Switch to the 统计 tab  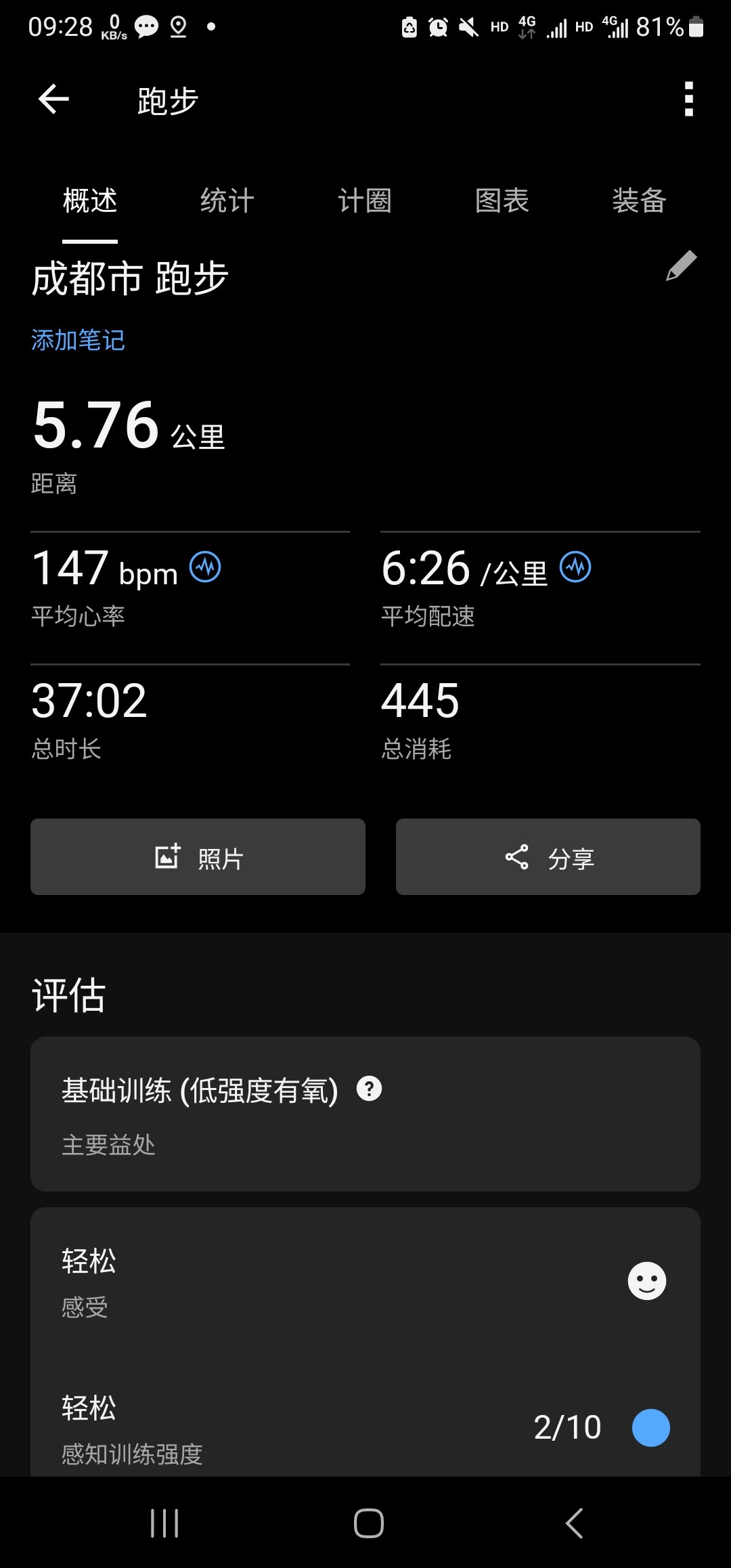point(227,201)
